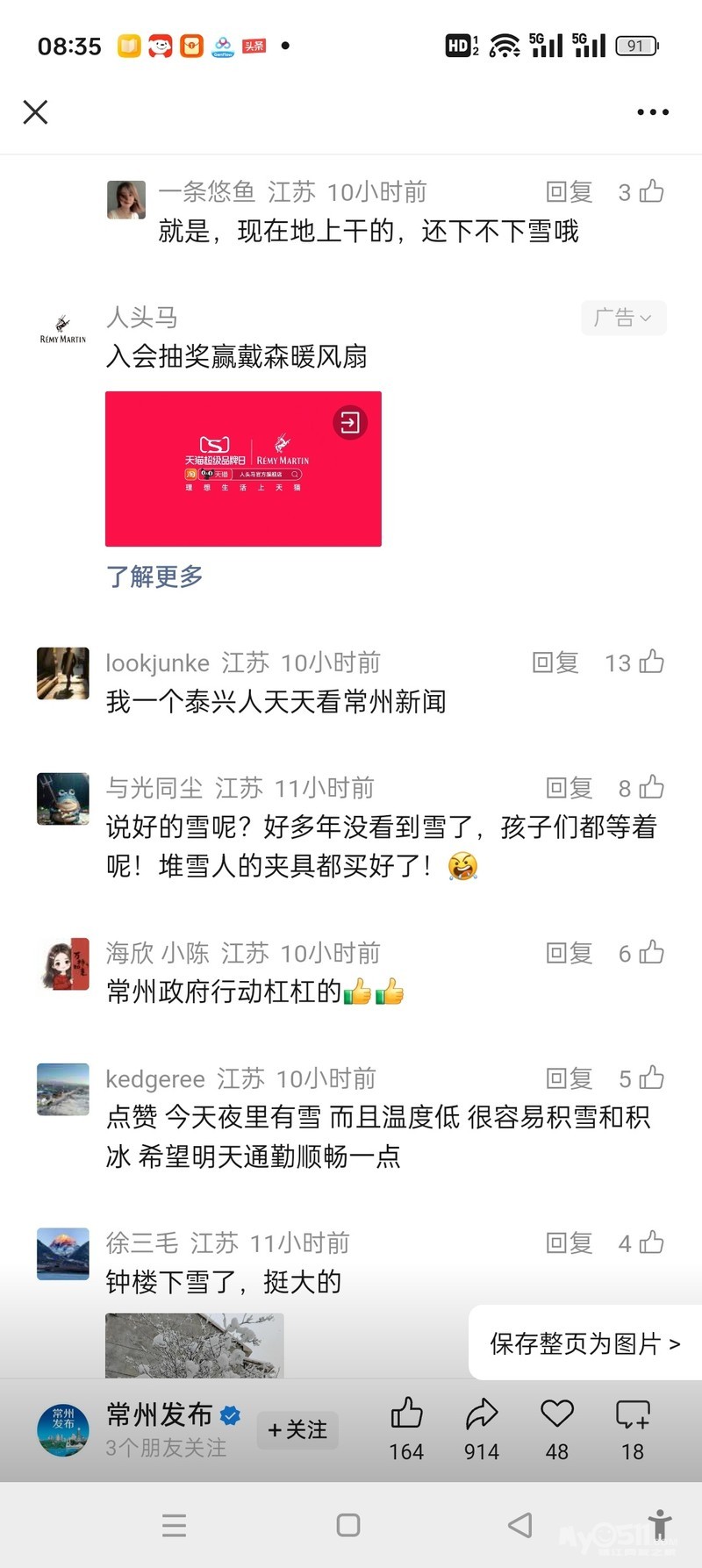This screenshot has width=702, height=1568.
Task: Select 保存整页为图片 to save the page
Action: click(x=584, y=1343)
